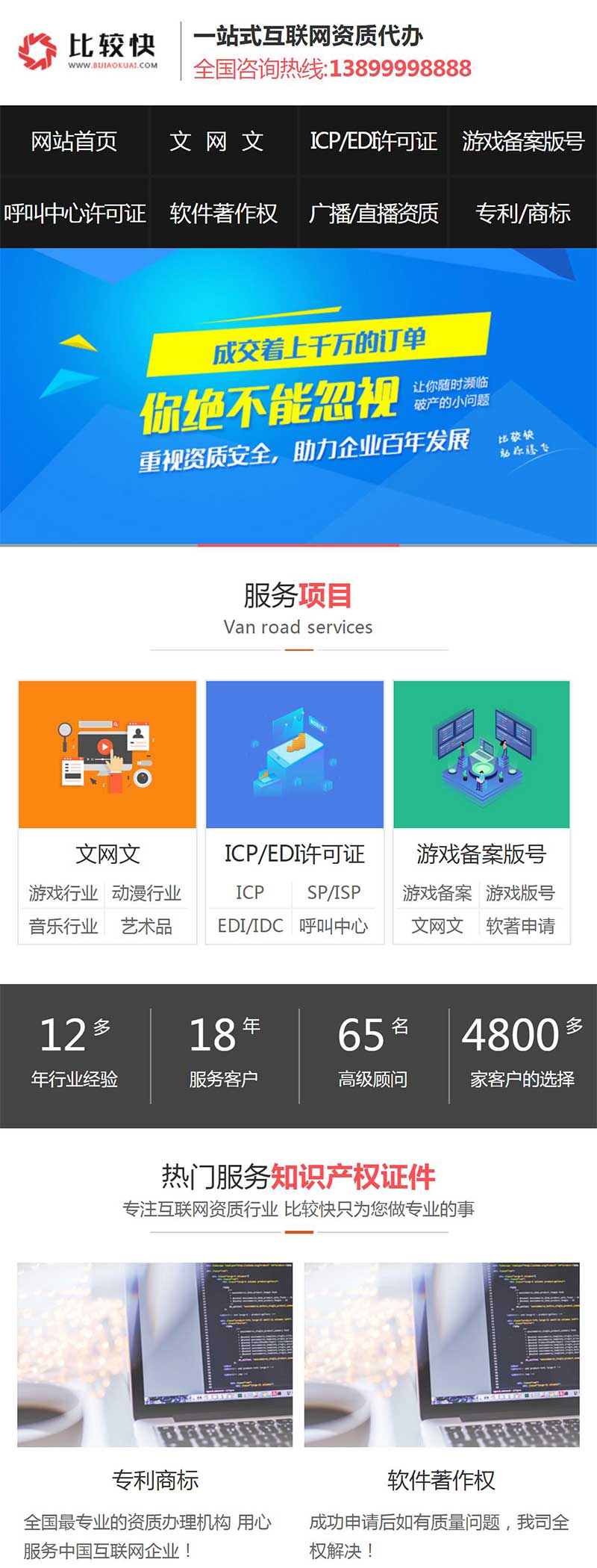Open the 艺术品 link

[146, 927]
